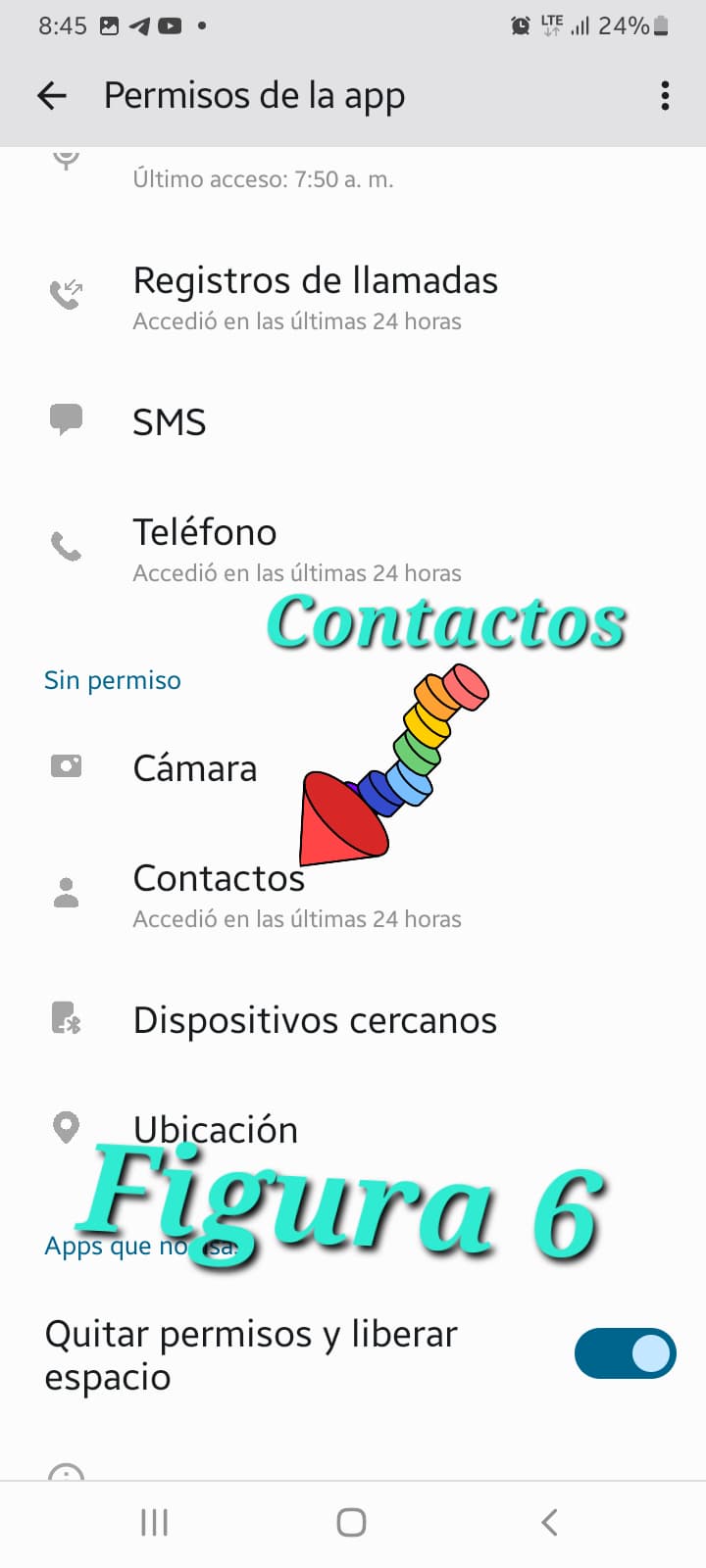Open the SMS permission
The width and height of the screenshot is (706, 1568).
[x=169, y=422]
